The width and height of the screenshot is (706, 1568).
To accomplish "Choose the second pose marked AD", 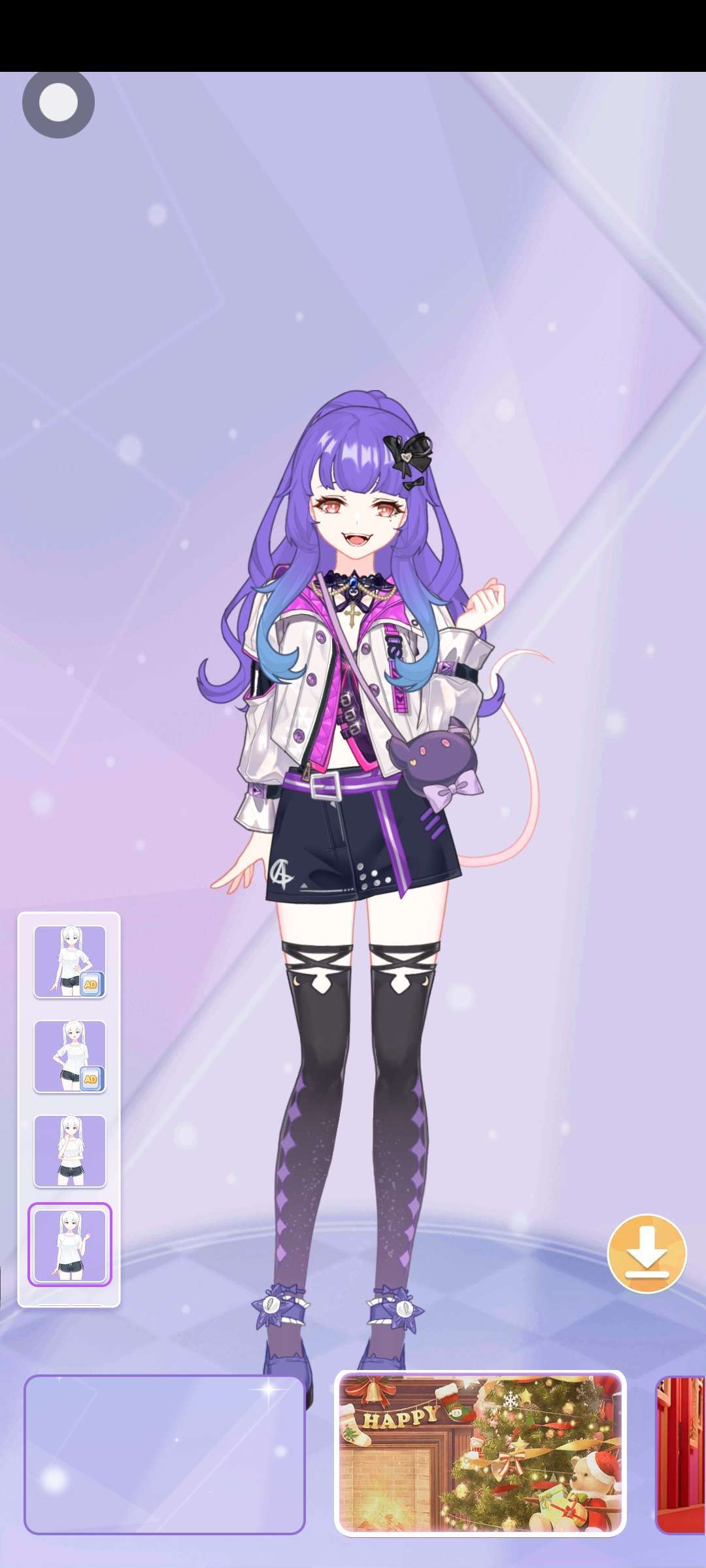I will pyautogui.click(x=70, y=1056).
